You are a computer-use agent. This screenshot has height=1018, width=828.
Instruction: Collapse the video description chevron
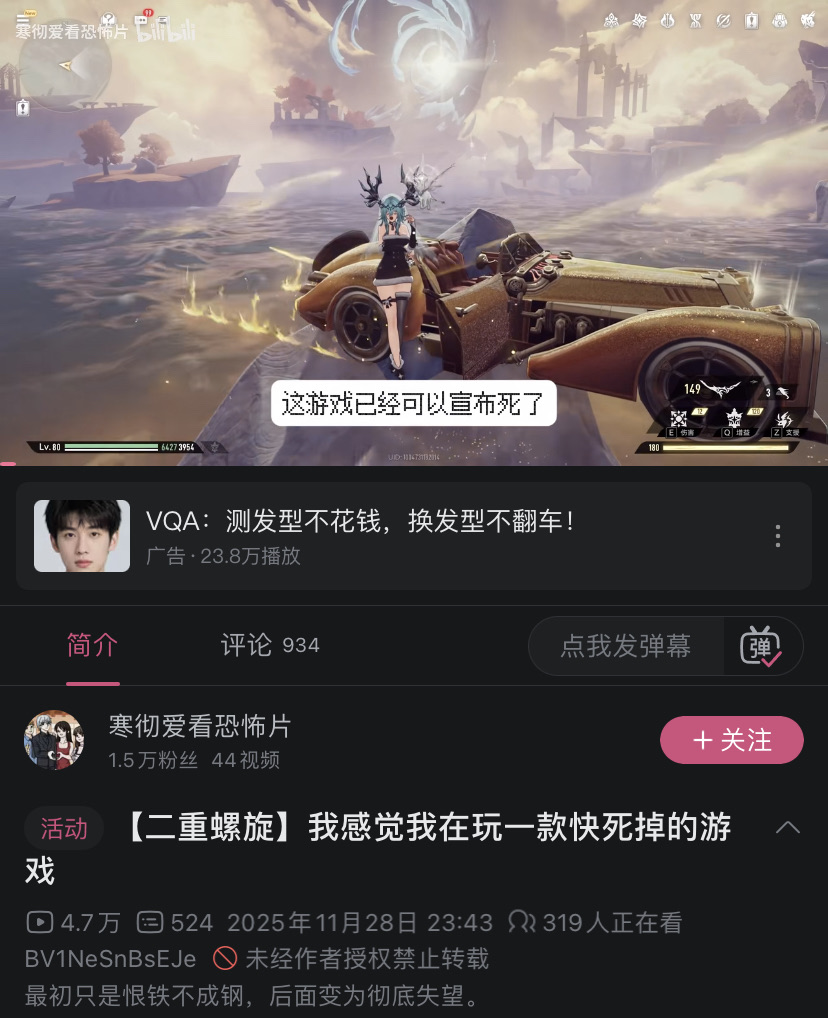(x=788, y=827)
